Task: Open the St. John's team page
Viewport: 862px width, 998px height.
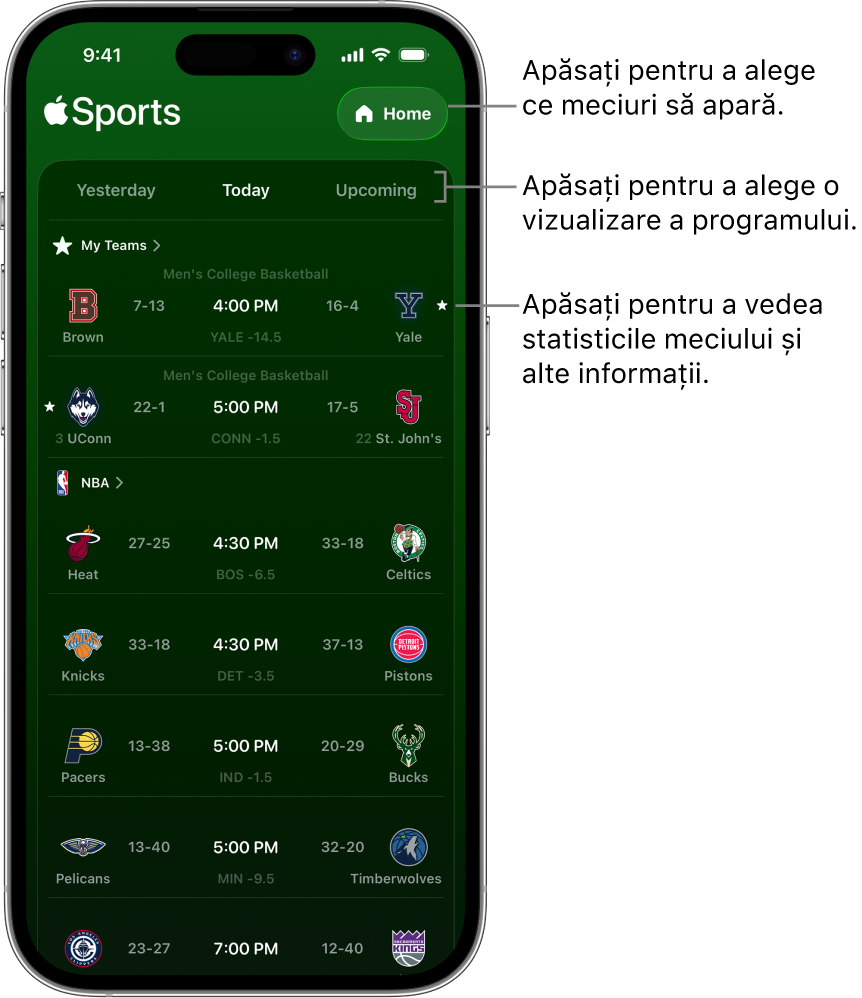Action: 408,407
